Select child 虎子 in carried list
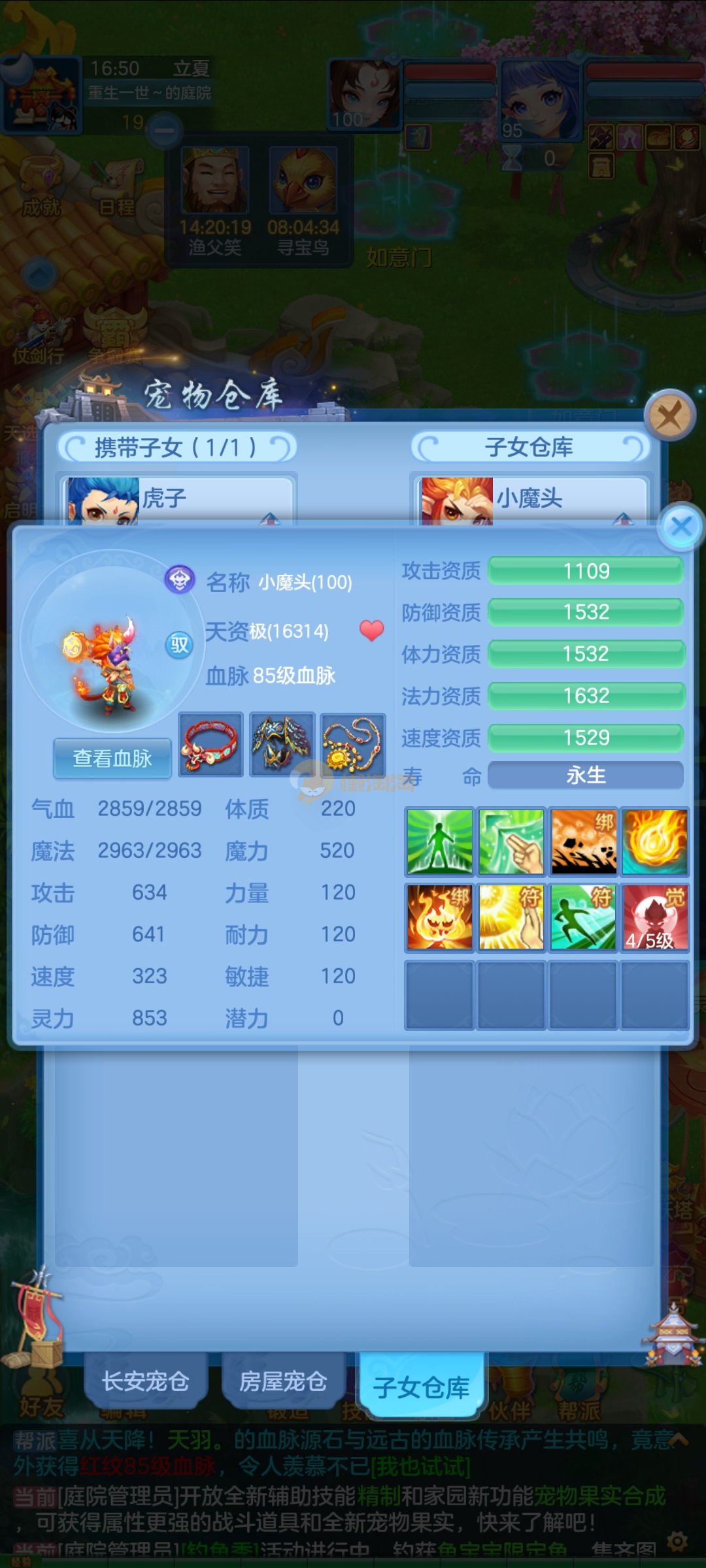Viewport: 706px width, 1568px height. pos(178,500)
